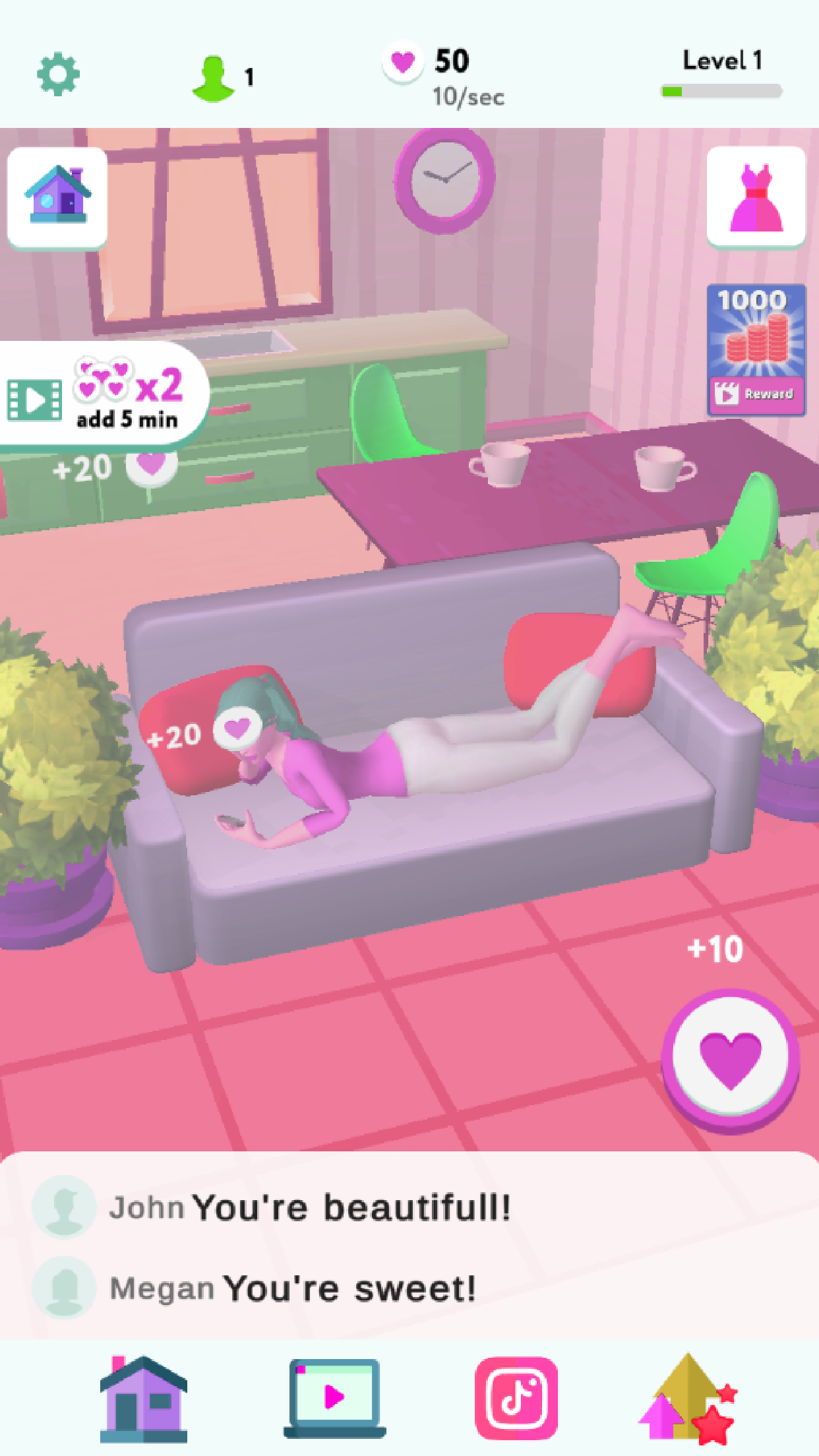The width and height of the screenshot is (819, 1456).
Task: Switch to the home tab
Action: point(144,1398)
